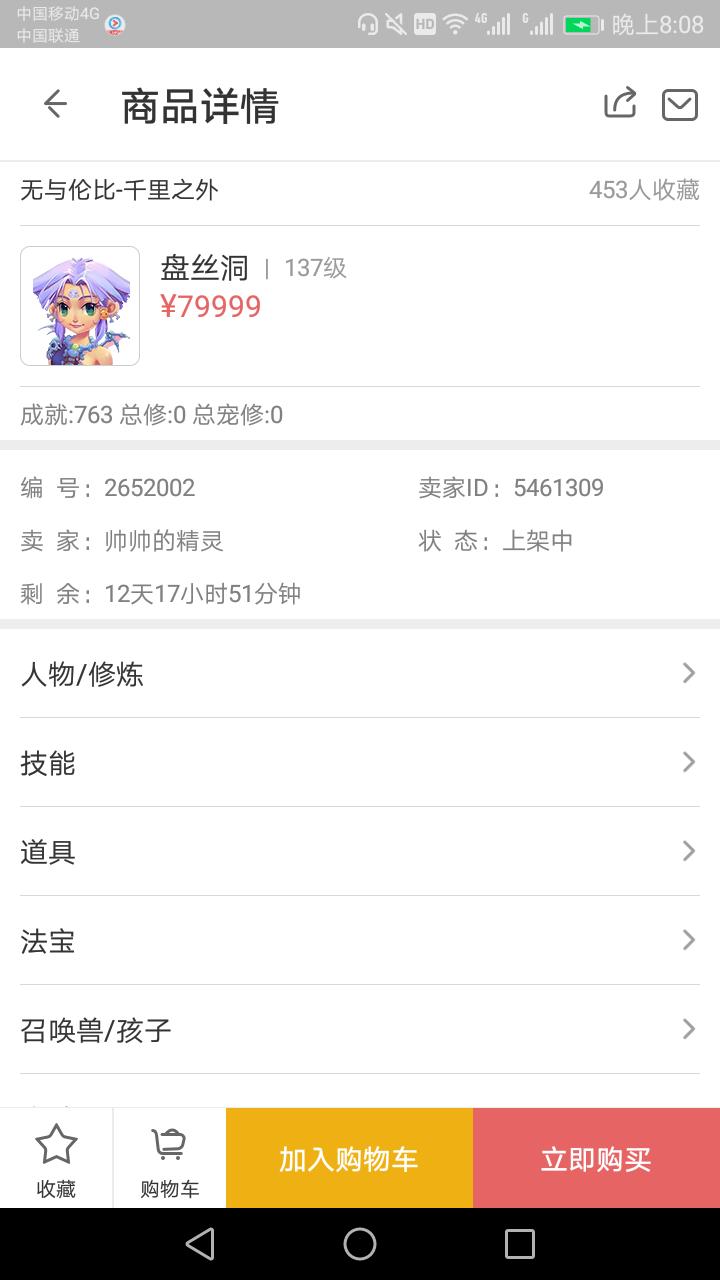This screenshot has width=720, height=1280.
Task: Open the 购物车 shopping cart
Action: (x=169, y=1159)
